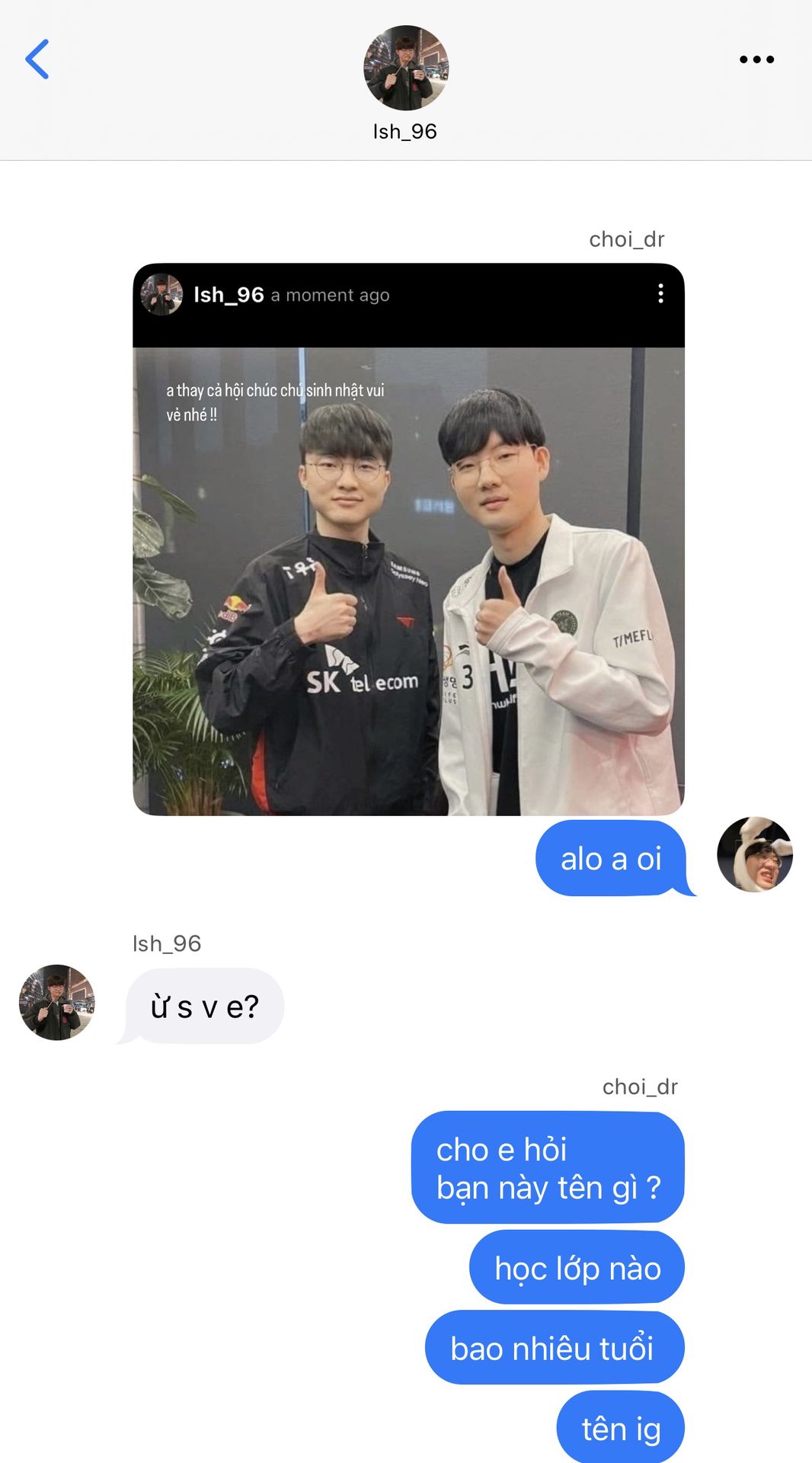
Task: Go back from the lsh_96 chat
Action: click(x=37, y=59)
